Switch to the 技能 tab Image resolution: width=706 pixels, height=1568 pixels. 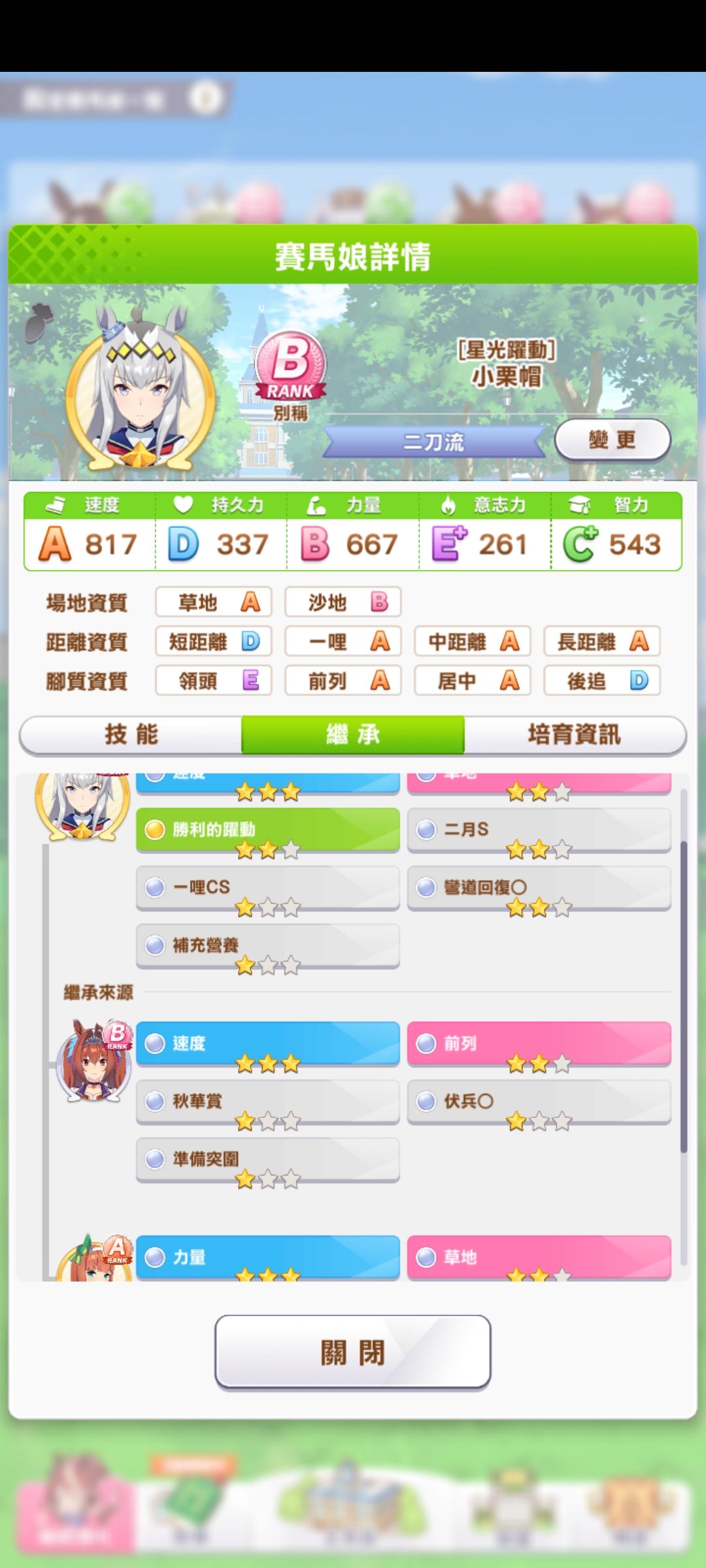(x=131, y=734)
